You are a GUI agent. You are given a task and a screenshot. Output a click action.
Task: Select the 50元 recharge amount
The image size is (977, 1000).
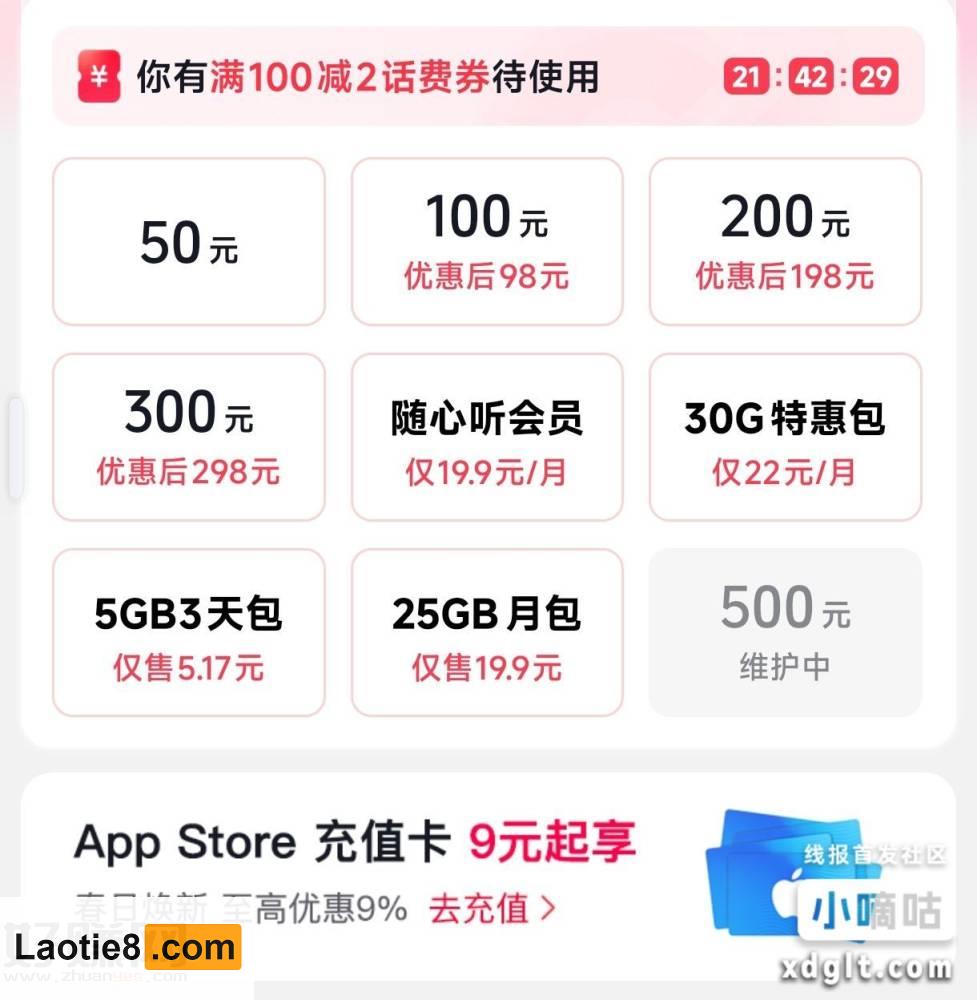tap(188, 242)
